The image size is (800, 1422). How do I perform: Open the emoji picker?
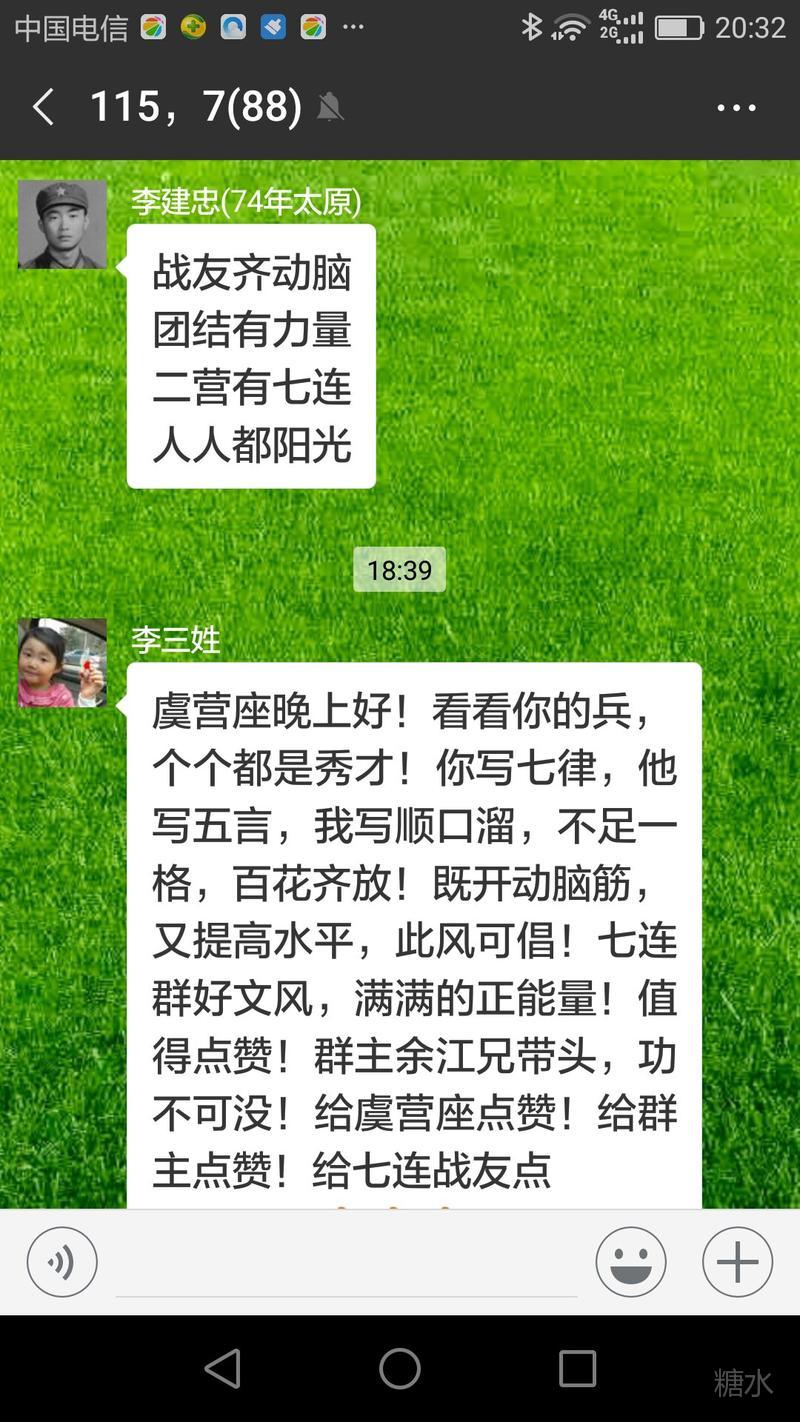pos(631,1262)
